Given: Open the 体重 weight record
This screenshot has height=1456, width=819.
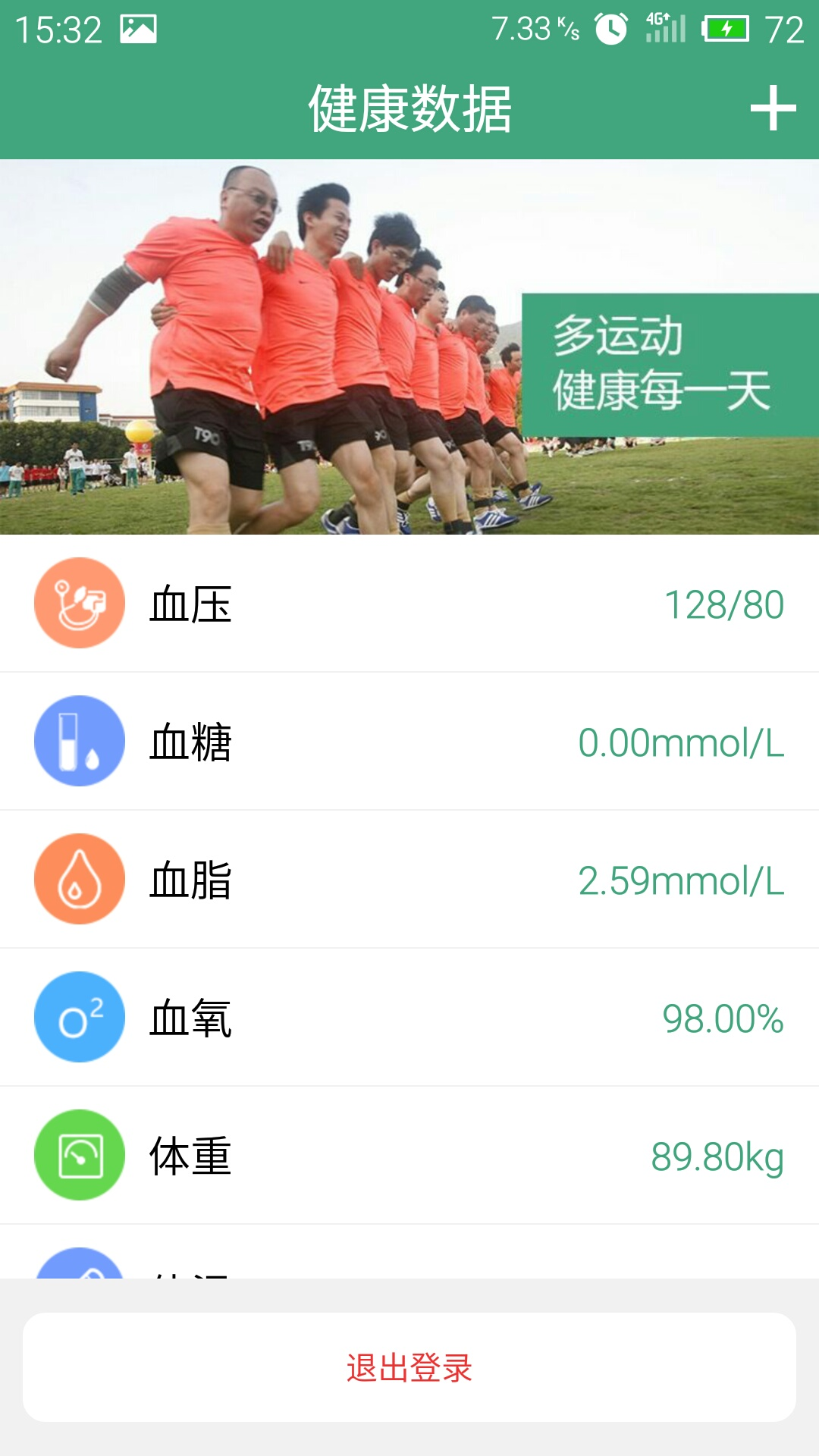Looking at the screenshot, I should tap(409, 1156).
